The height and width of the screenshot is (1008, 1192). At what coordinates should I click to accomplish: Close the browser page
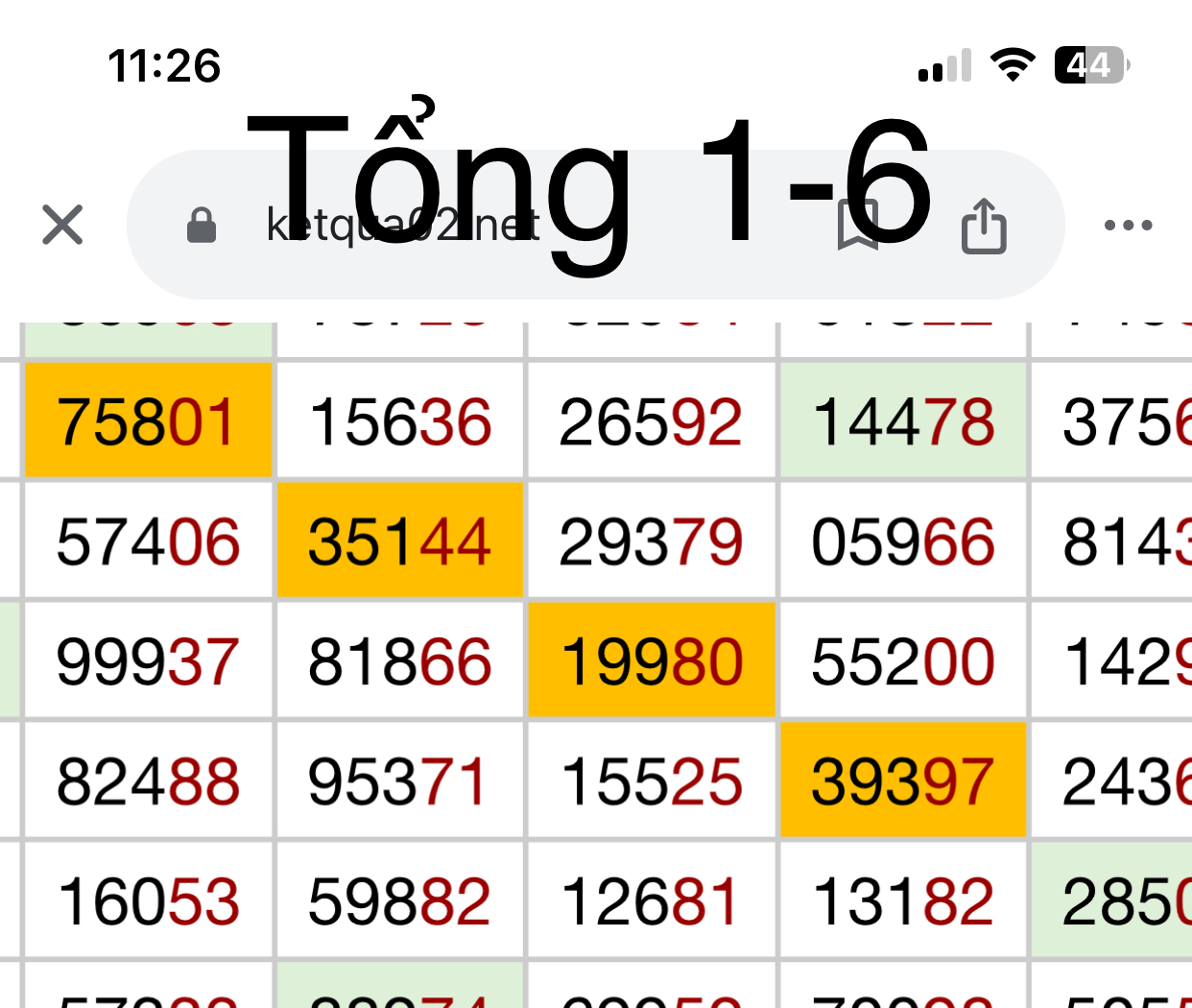pos(62,225)
